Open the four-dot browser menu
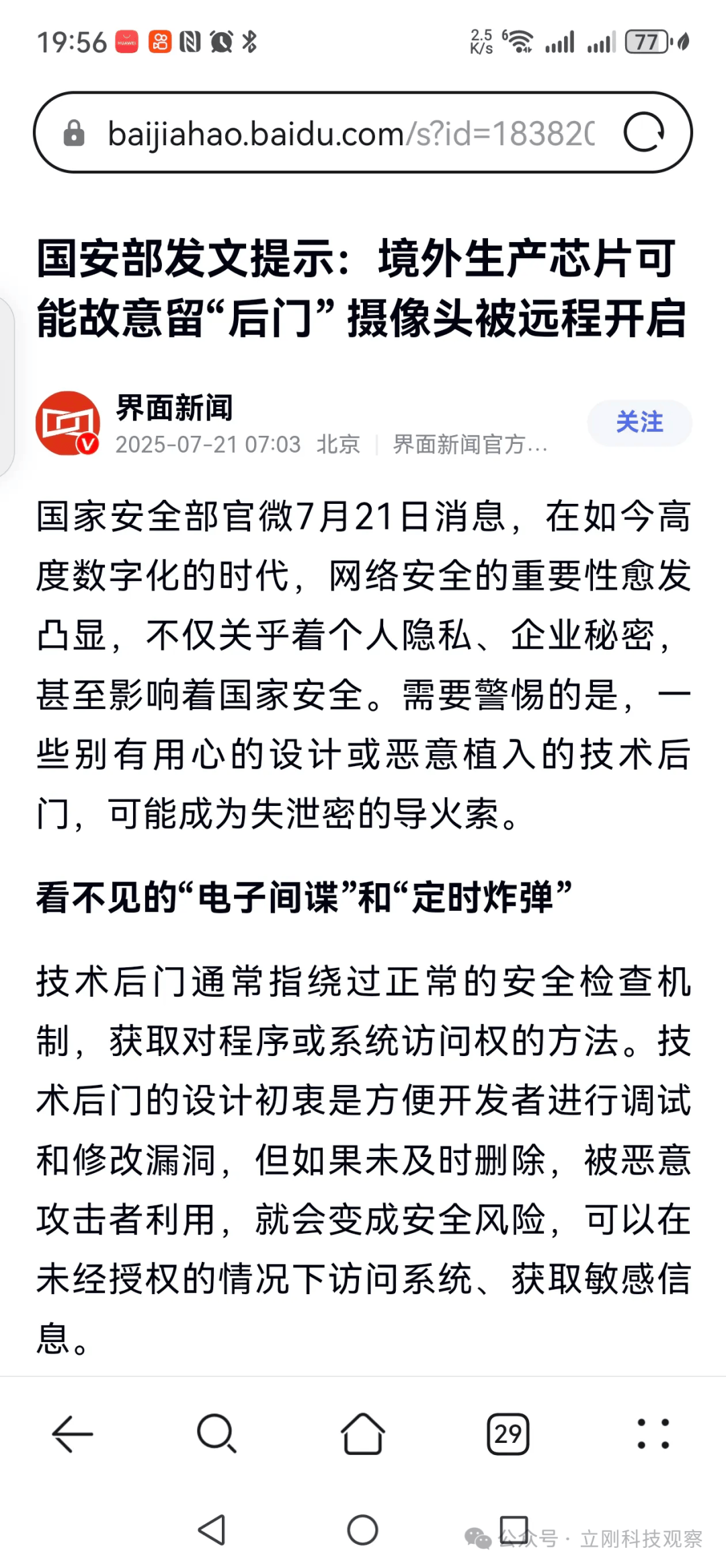This screenshot has height=1568, width=726. click(653, 1433)
